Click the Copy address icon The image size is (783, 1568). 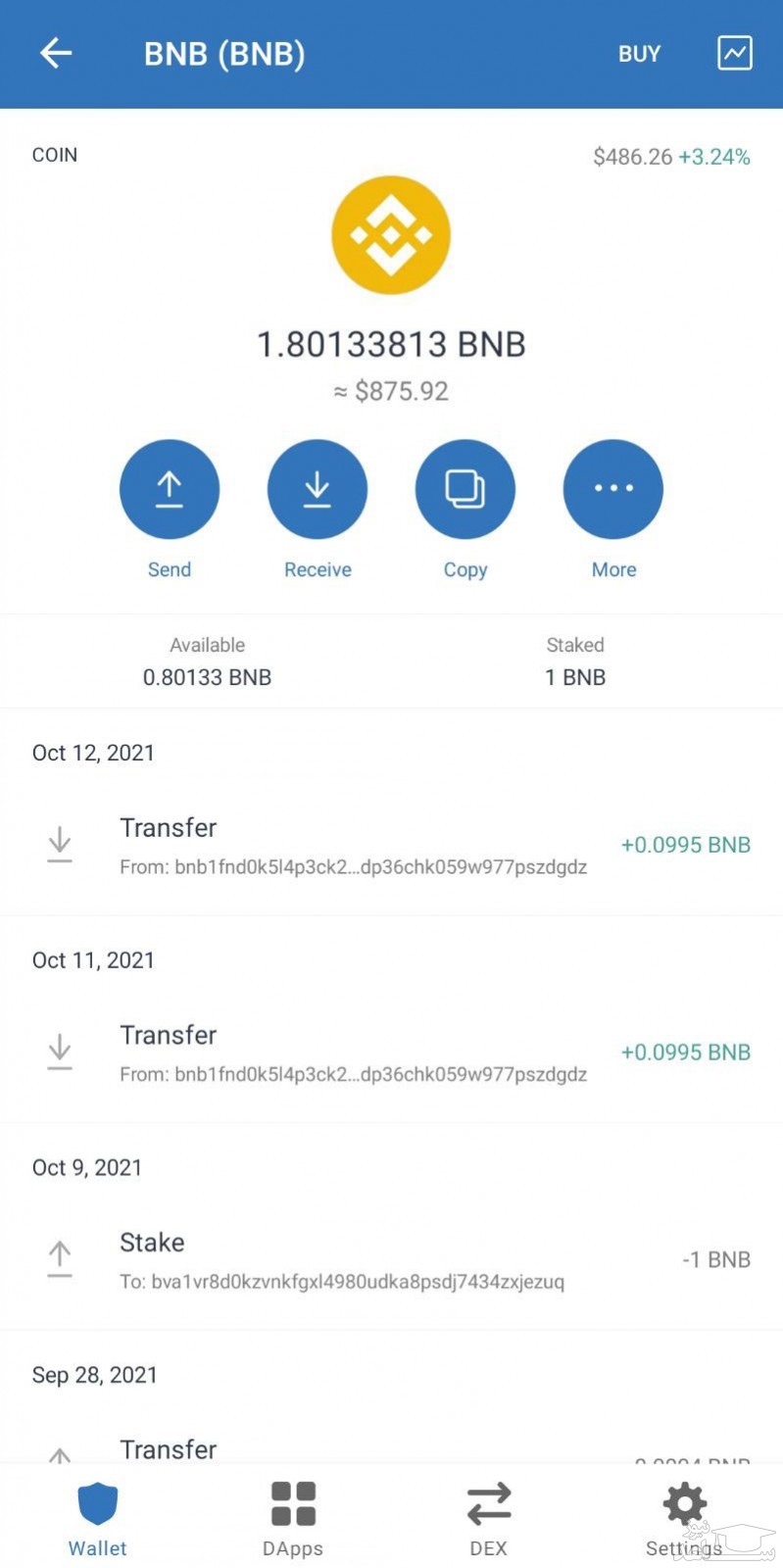tap(465, 489)
